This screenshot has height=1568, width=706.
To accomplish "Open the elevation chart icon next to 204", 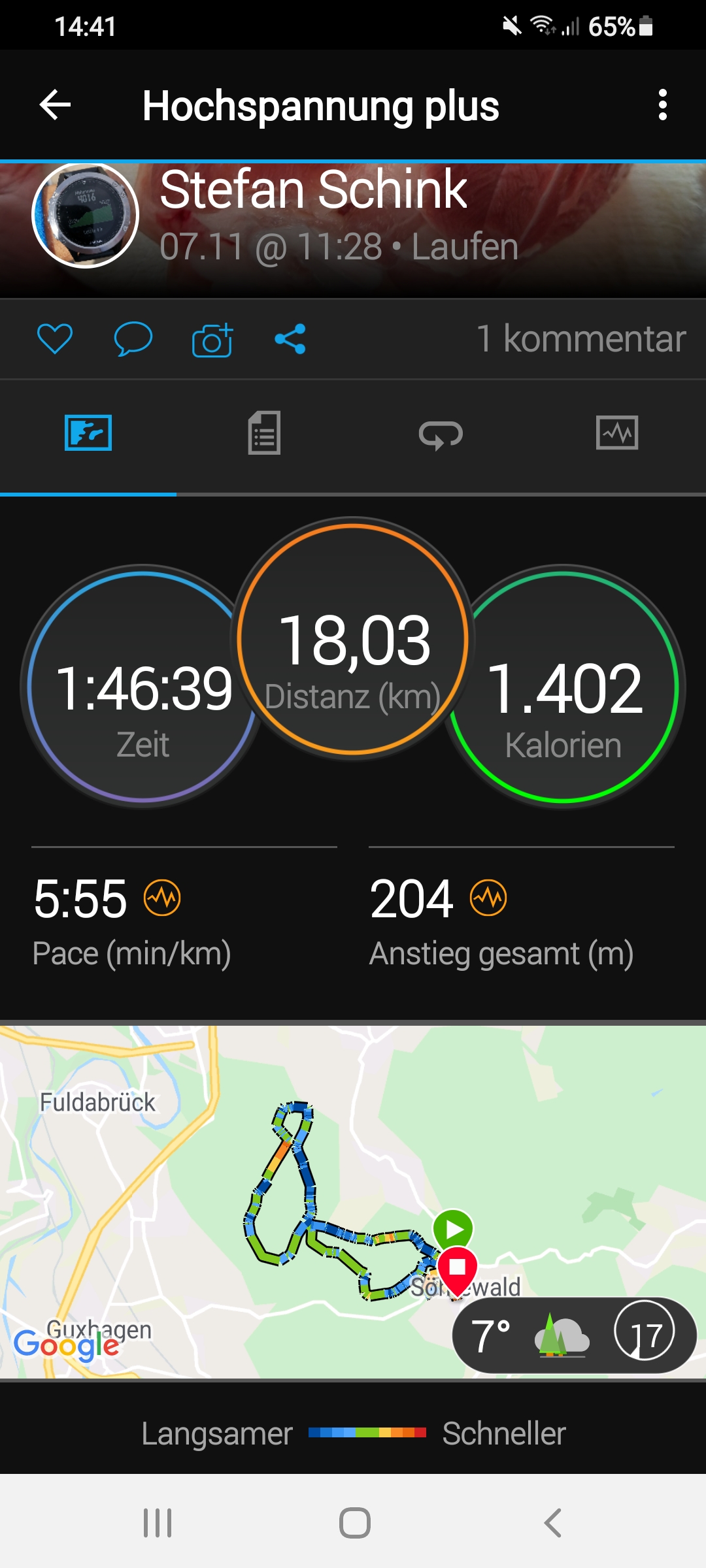I will click(x=488, y=898).
